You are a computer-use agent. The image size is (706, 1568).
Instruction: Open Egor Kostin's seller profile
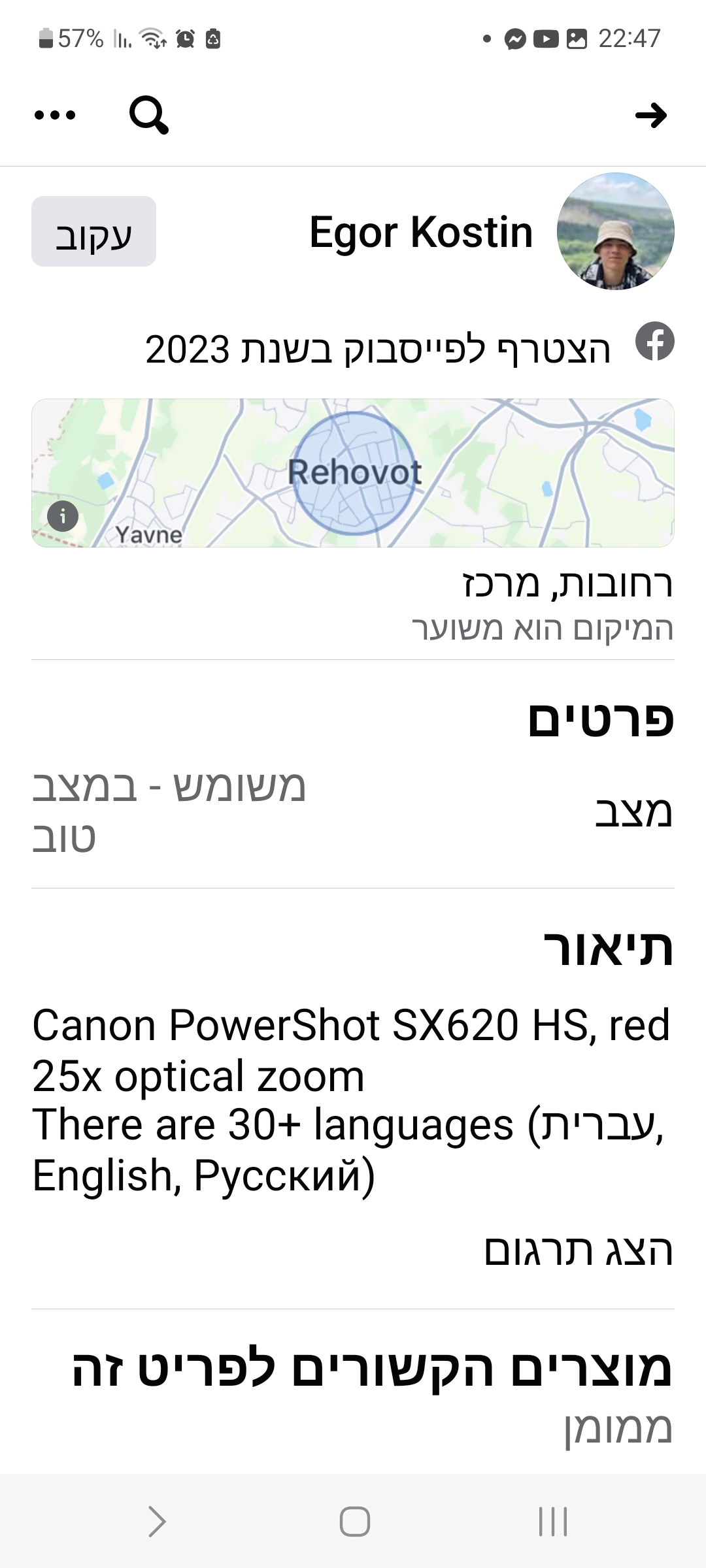click(x=421, y=233)
